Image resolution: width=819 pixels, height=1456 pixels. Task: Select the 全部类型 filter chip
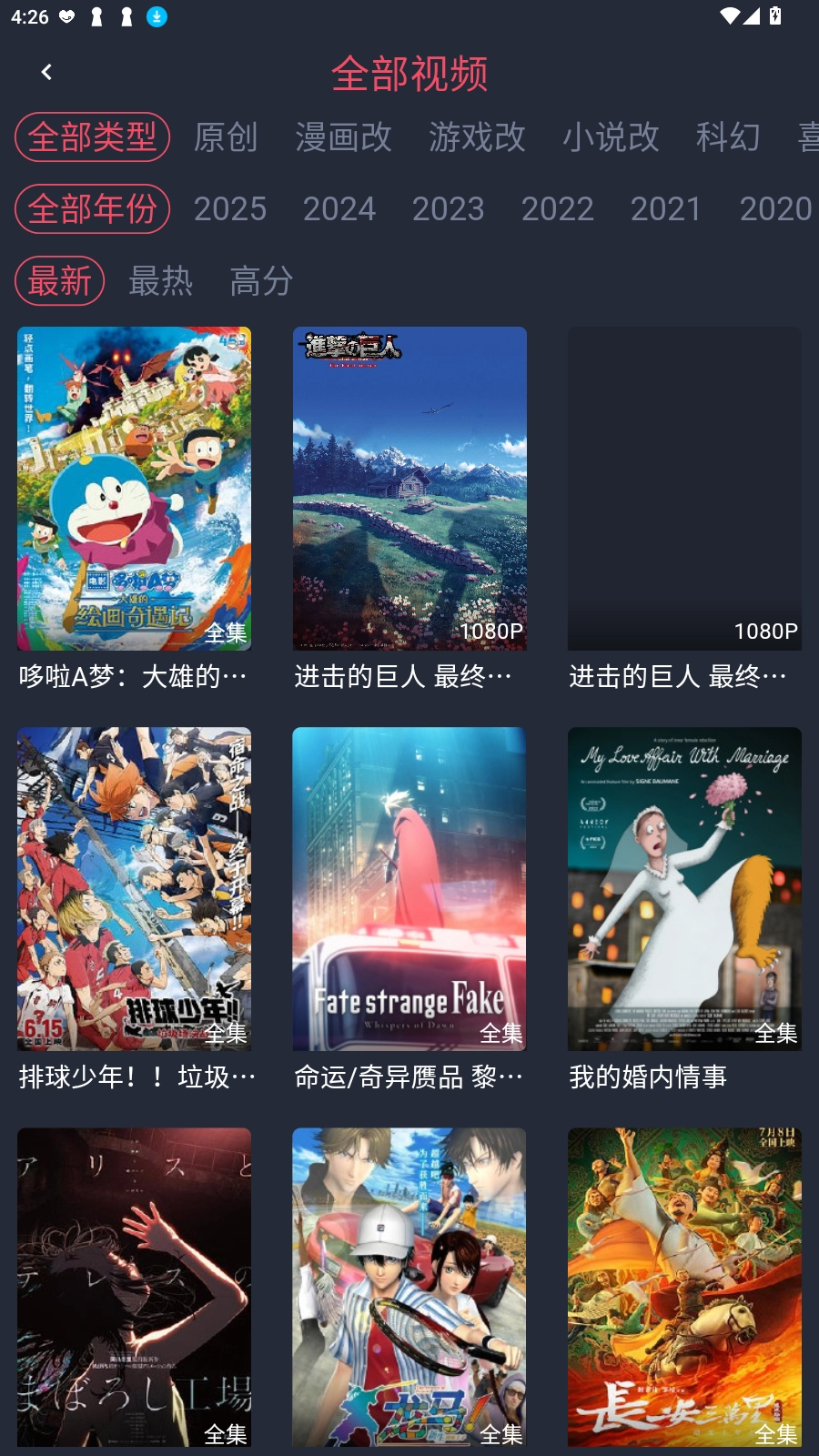(x=91, y=137)
